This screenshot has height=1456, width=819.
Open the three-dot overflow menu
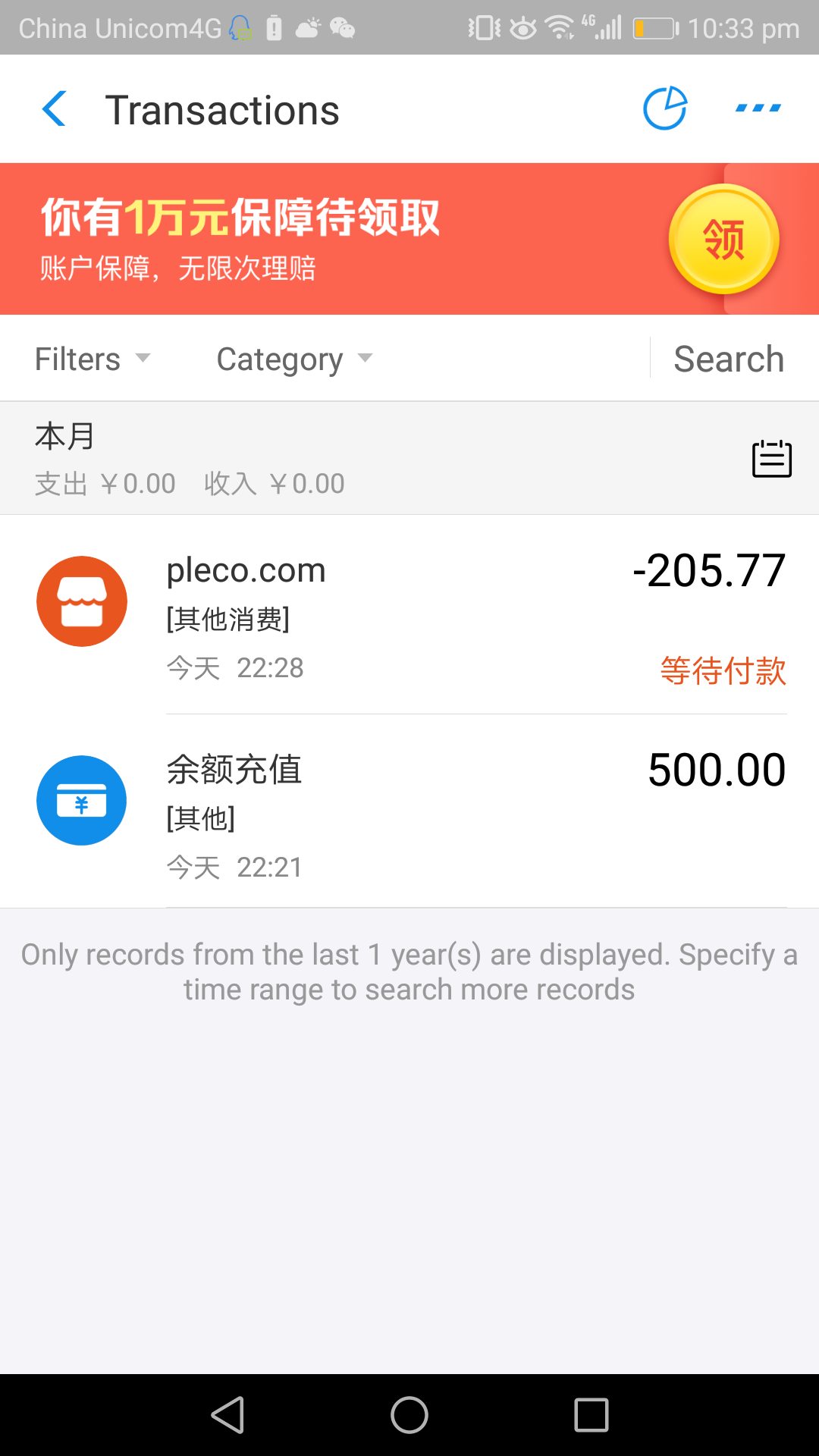[x=758, y=108]
